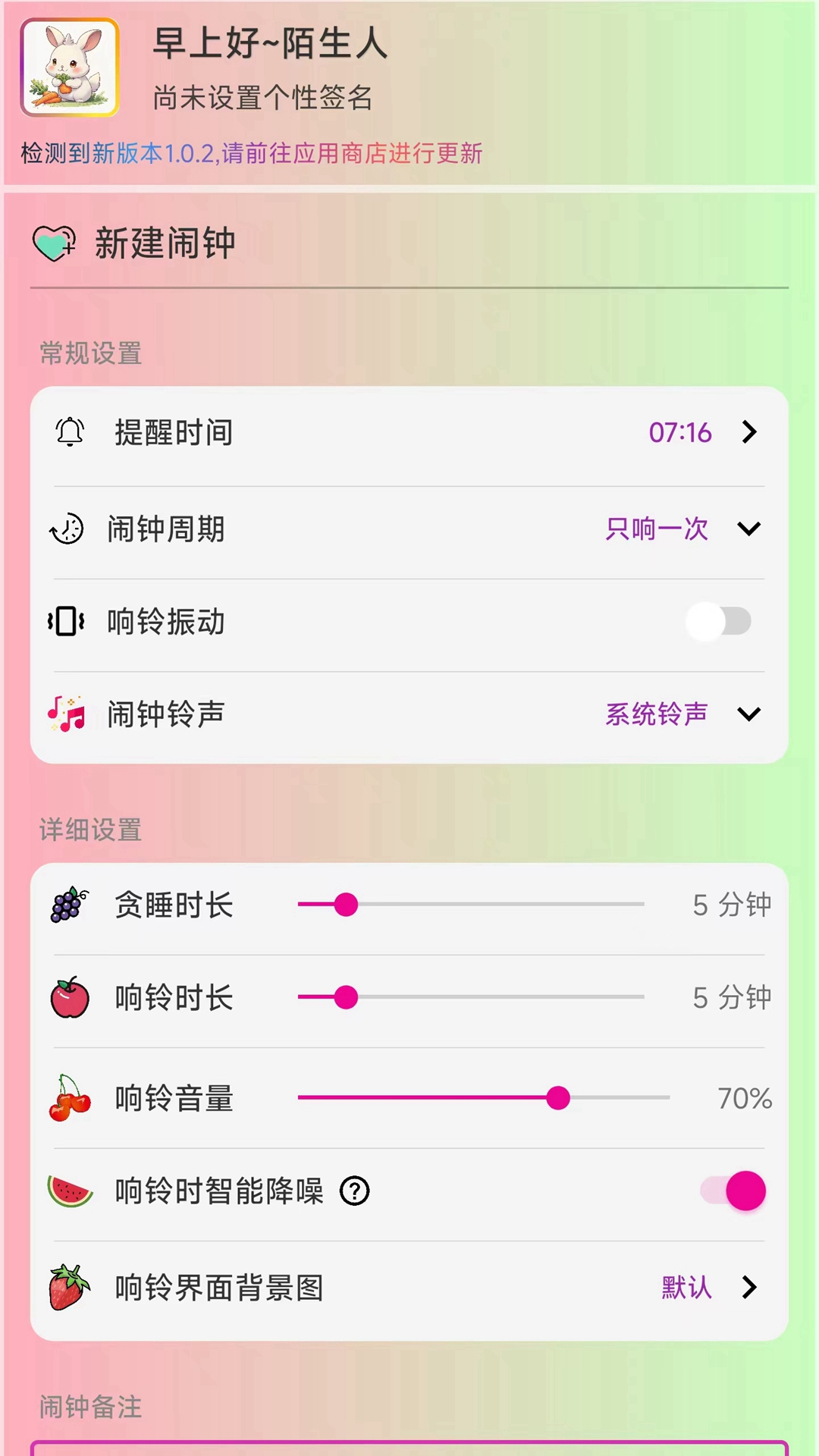819x1456 pixels.
Task: Disable the 响铃时智能降噪 switch
Action: pyautogui.click(x=730, y=1191)
